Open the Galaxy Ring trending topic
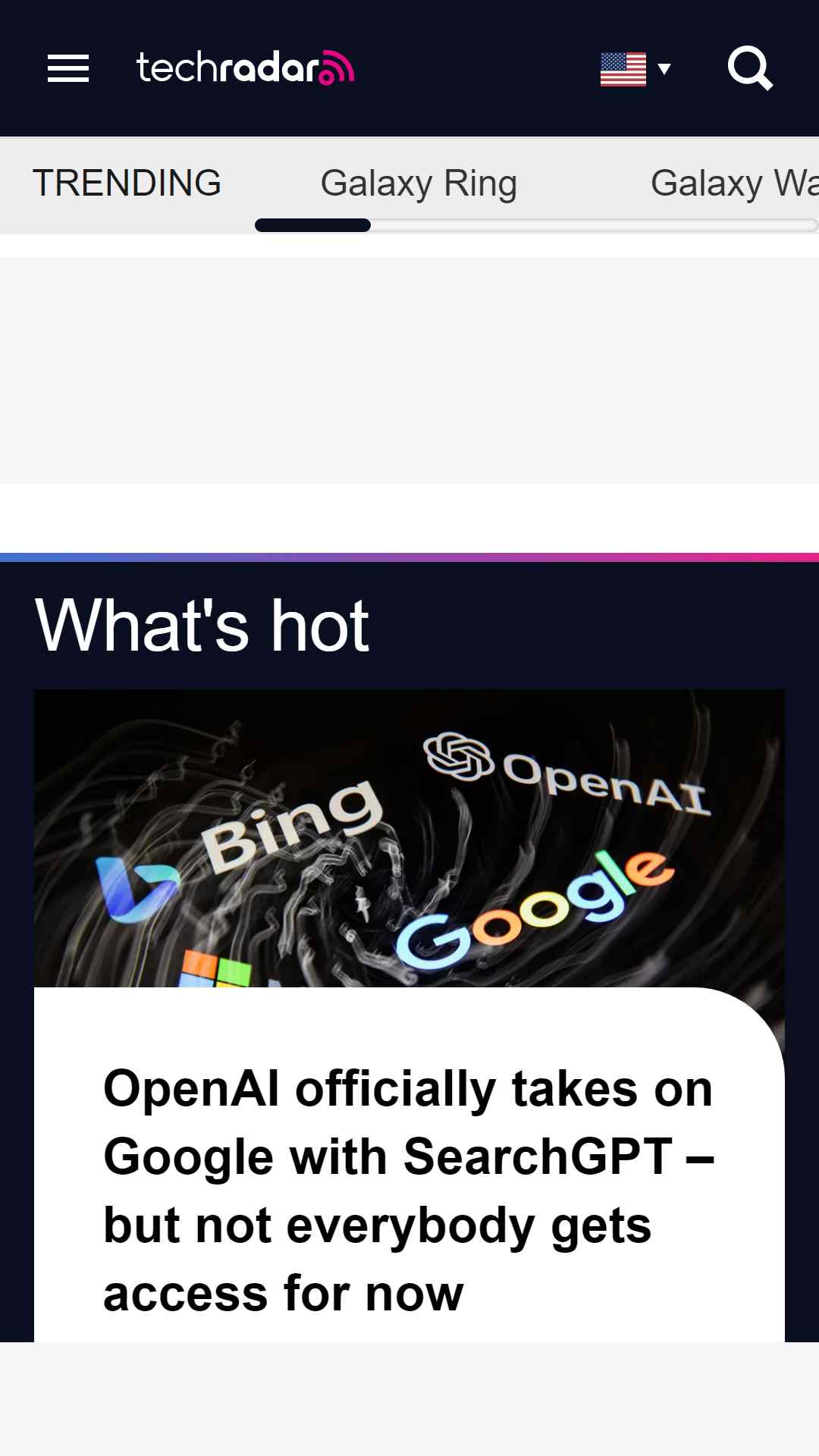Screen dimensions: 819x1456 pos(419,183)
